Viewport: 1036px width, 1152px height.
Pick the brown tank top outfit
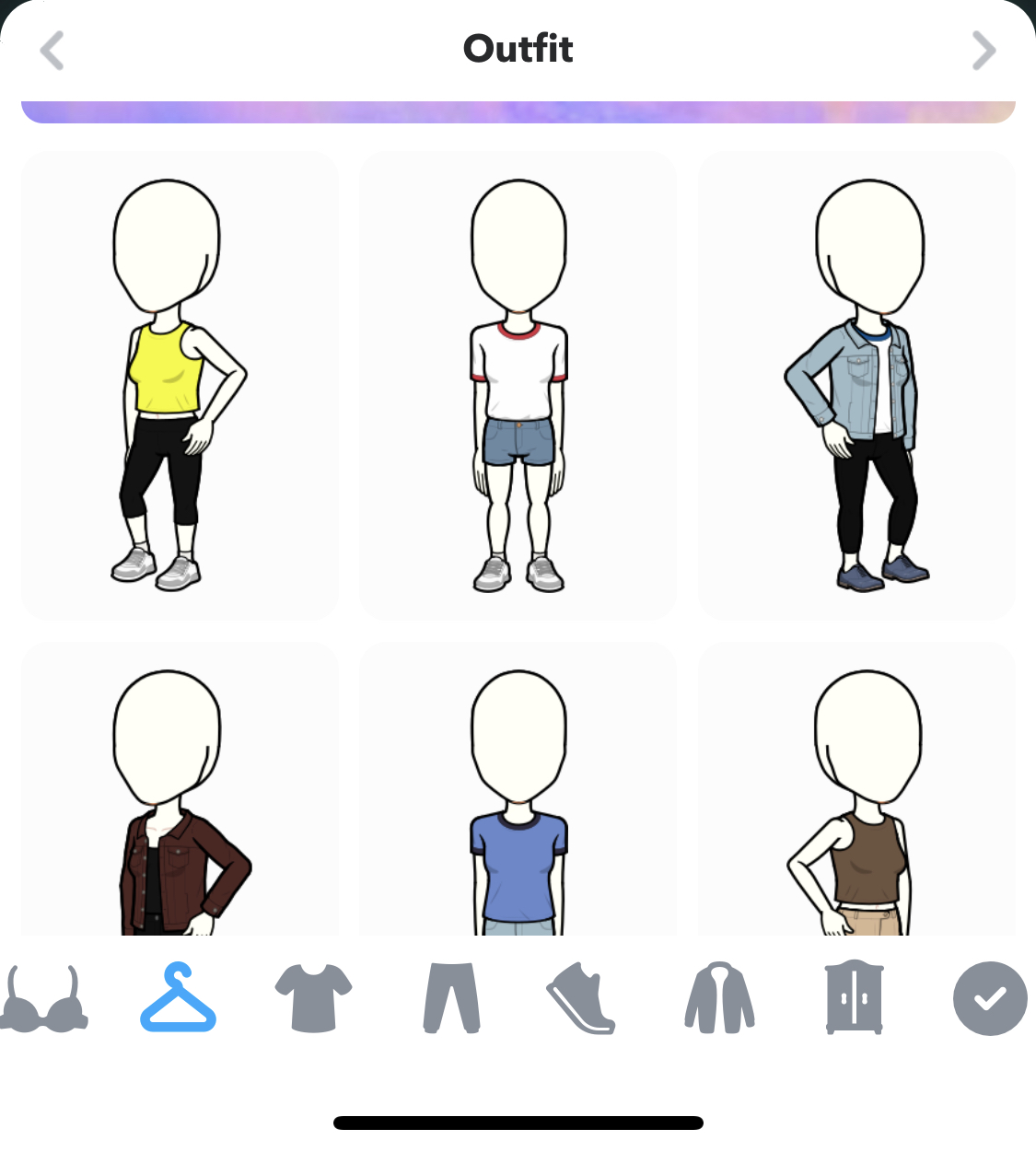pos(856,792)
